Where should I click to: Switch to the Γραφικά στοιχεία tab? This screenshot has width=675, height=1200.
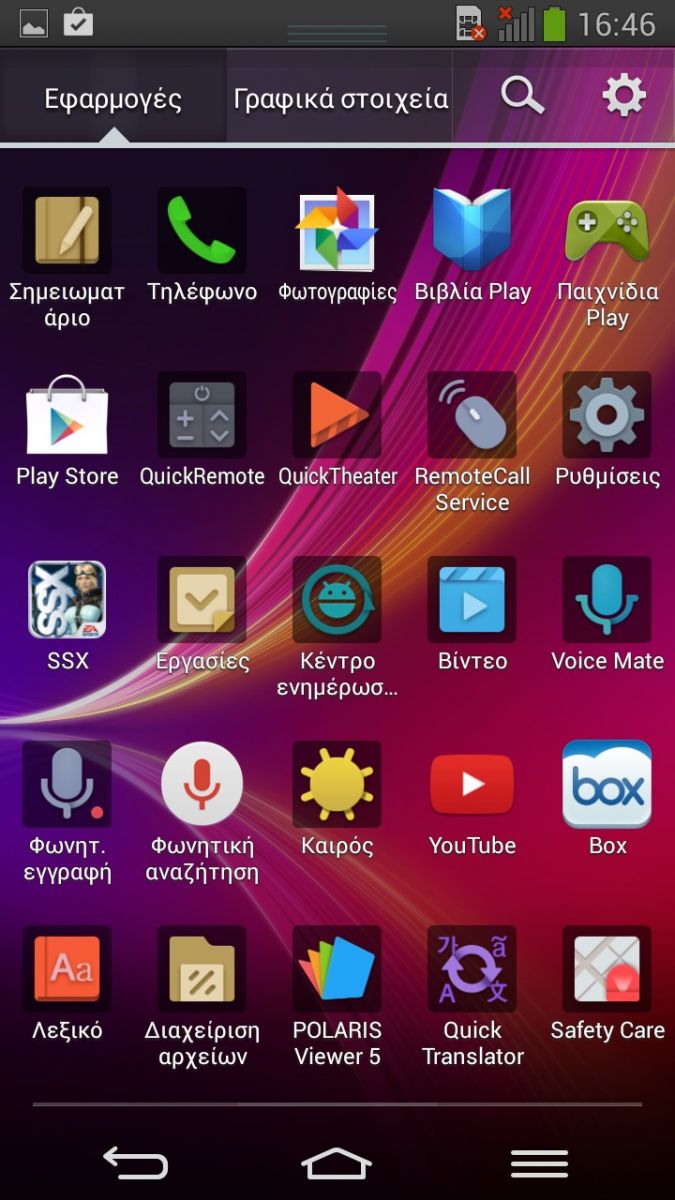pos(340,99)
